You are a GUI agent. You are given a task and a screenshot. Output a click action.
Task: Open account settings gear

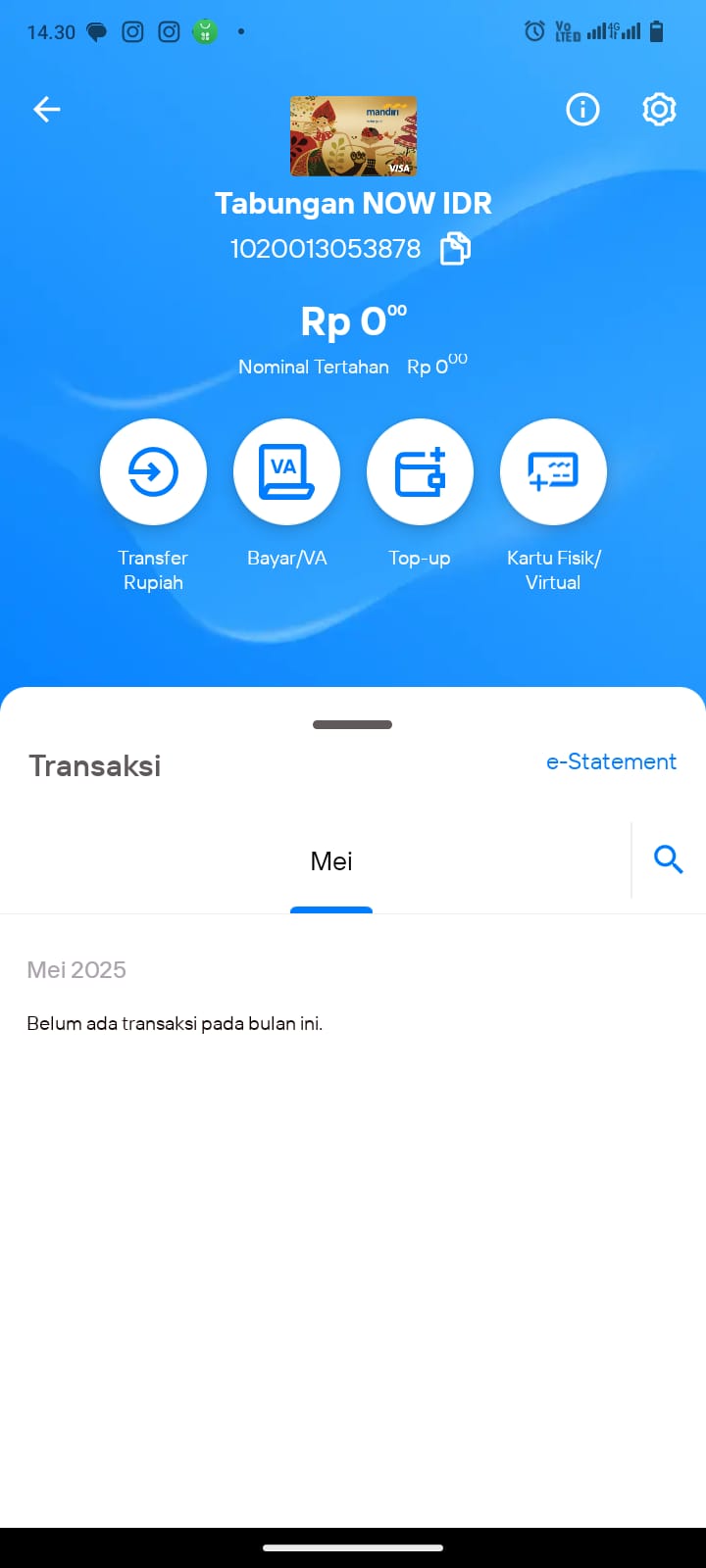[659, 109]
